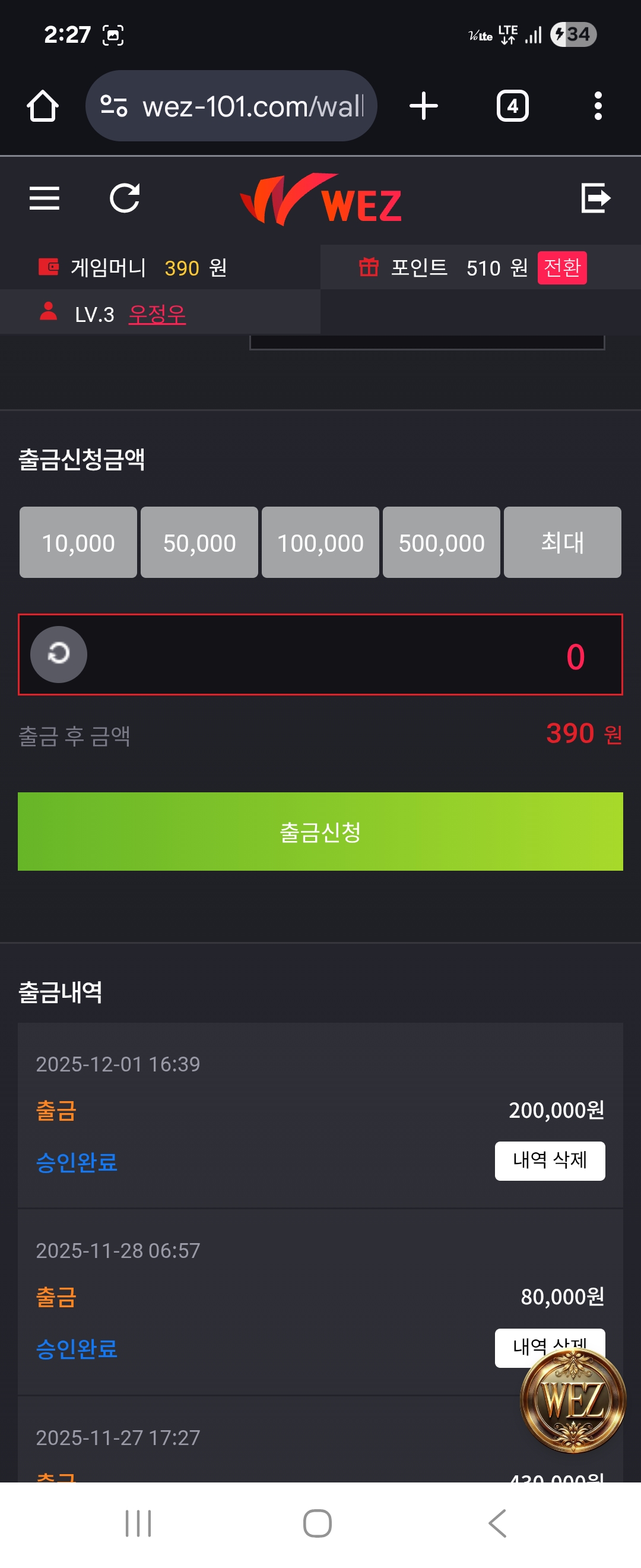Open the hamburger side menu
Viewport: 641px width, 1568px height.
pos(45,198)
